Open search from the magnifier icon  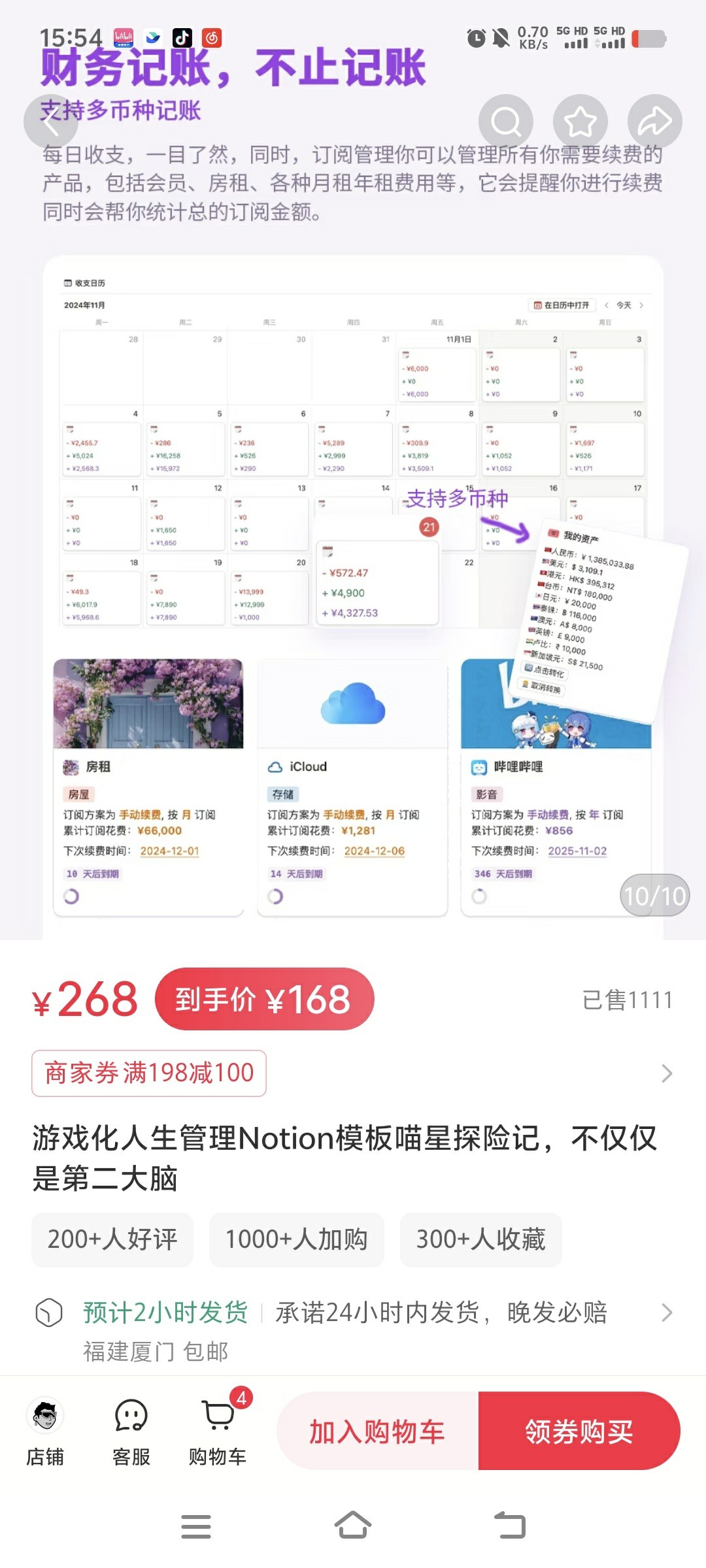click(505, 122)
